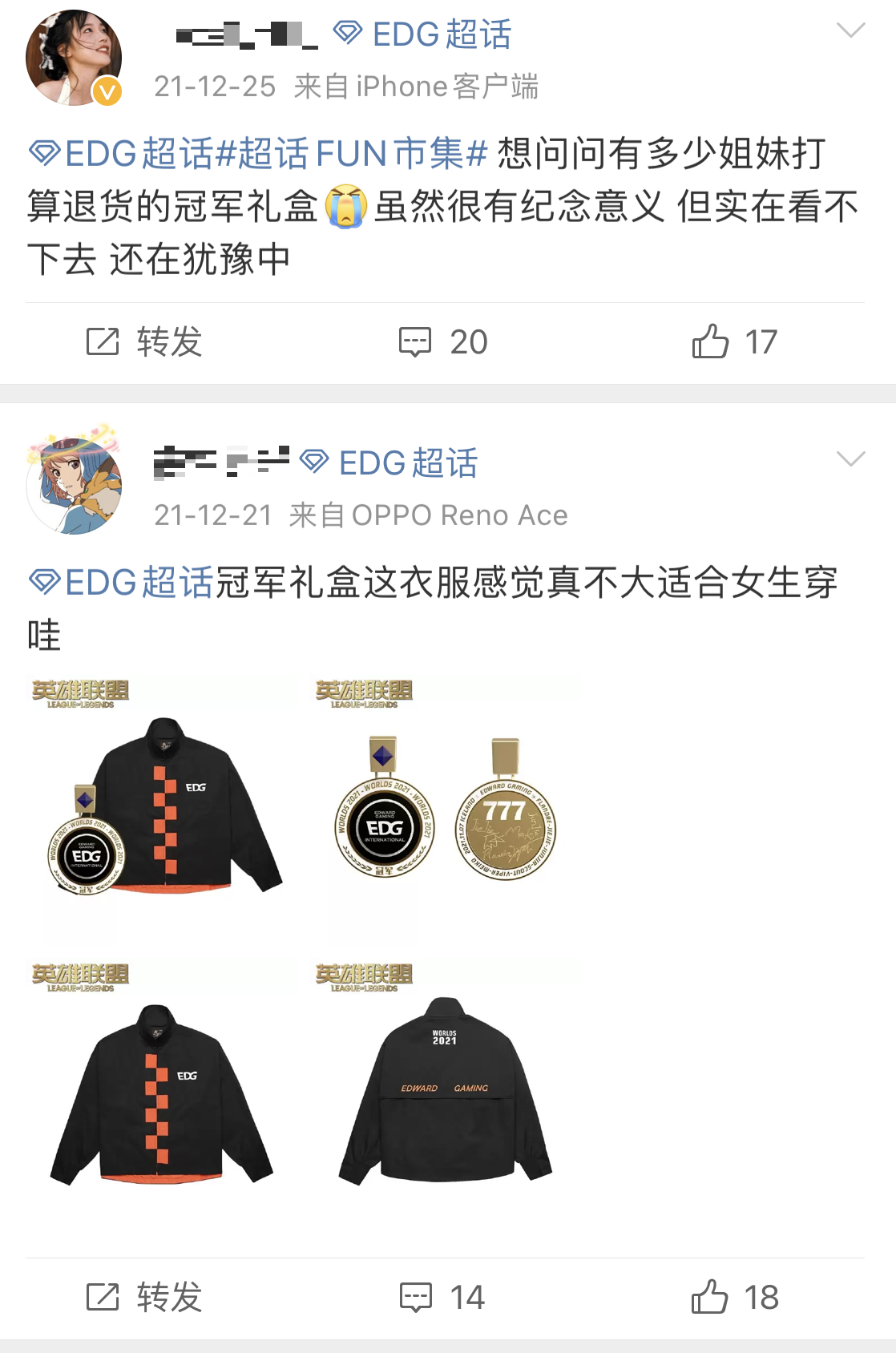
Task: Expand the dropdown arrow on the 21-12-25 post
Action: click(850, 31)
